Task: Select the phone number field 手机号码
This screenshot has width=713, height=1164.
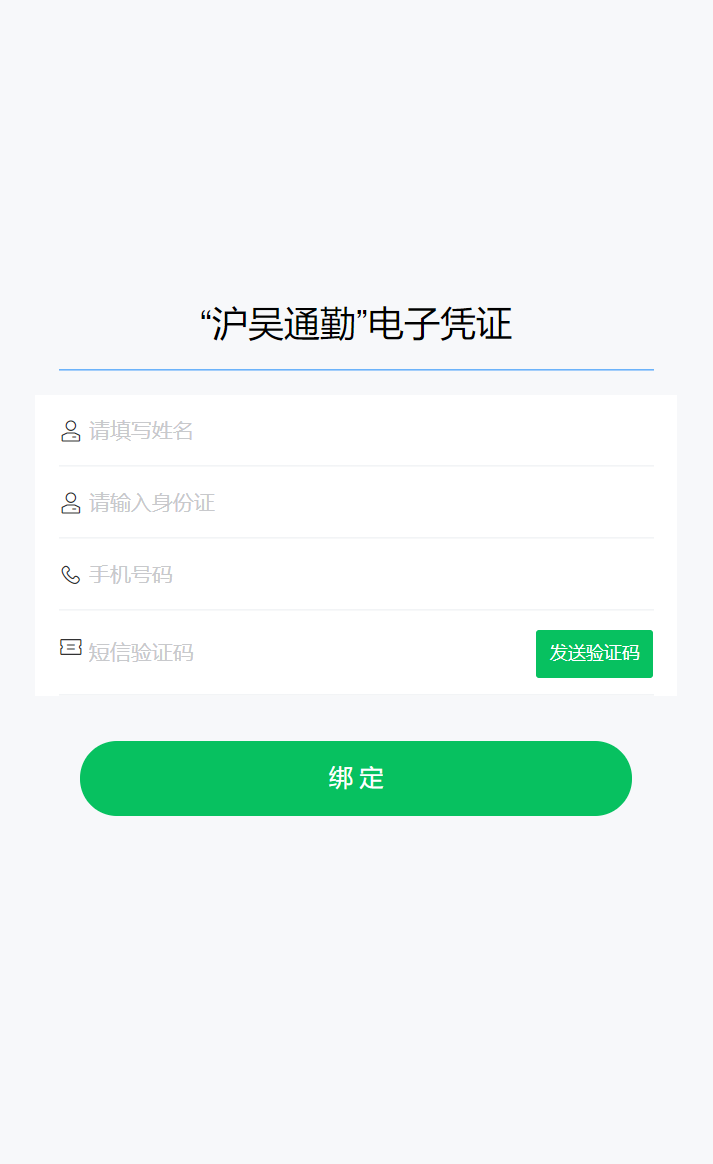Action: pos(360,575)
